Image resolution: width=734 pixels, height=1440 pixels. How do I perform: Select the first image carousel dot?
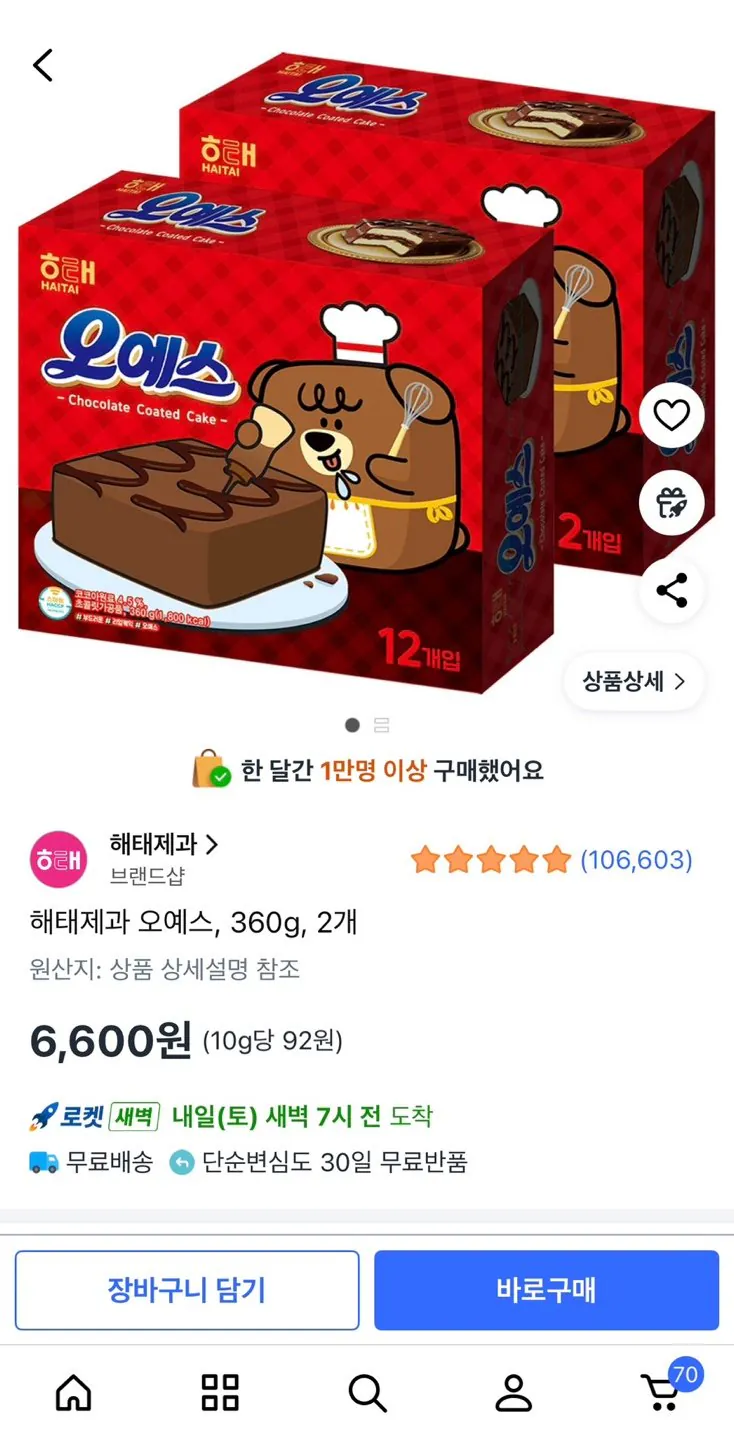click(x=350, y=722)
